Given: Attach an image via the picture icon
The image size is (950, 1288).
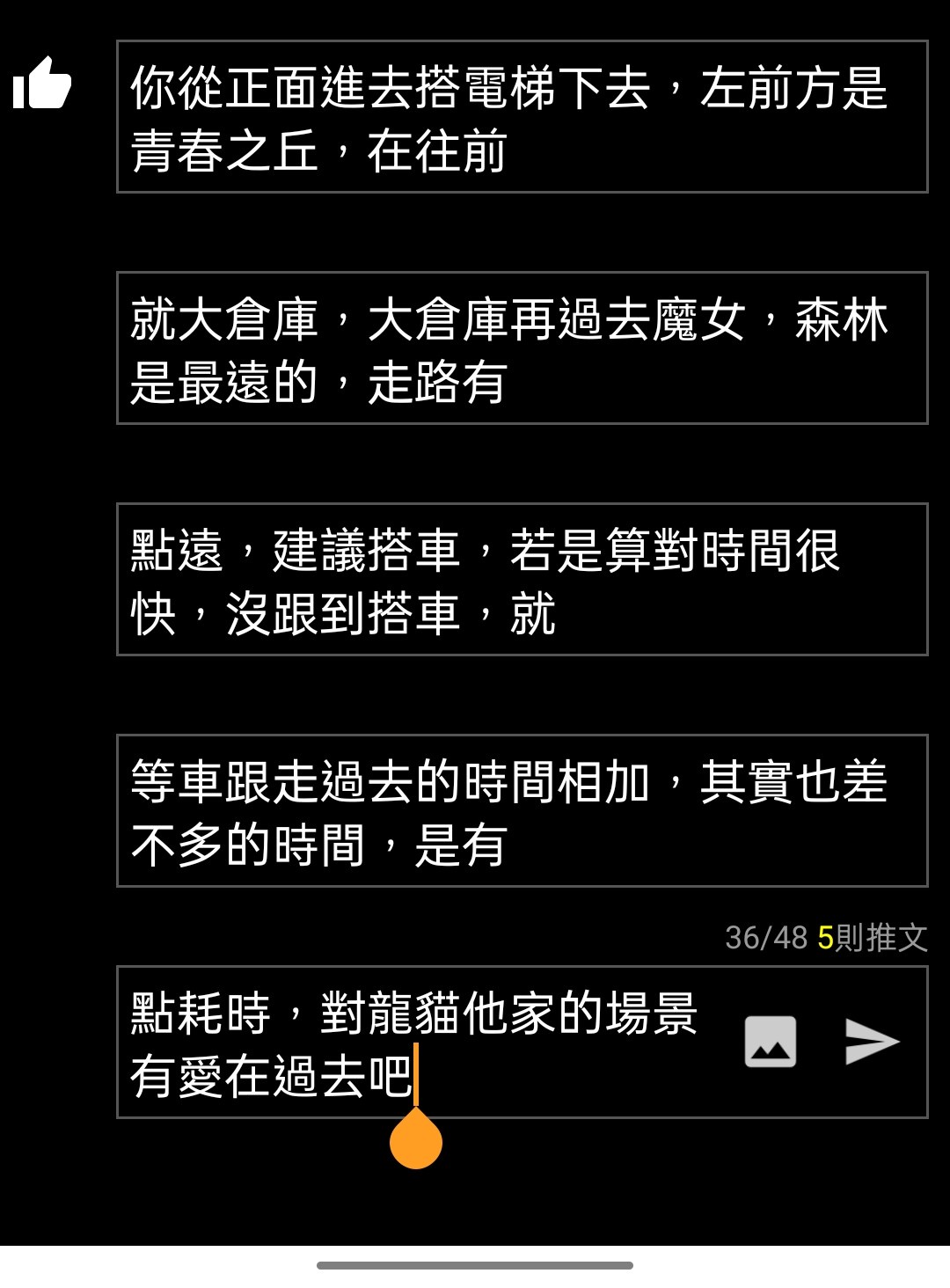Looking at the screenshot, I should [771, 1042].
